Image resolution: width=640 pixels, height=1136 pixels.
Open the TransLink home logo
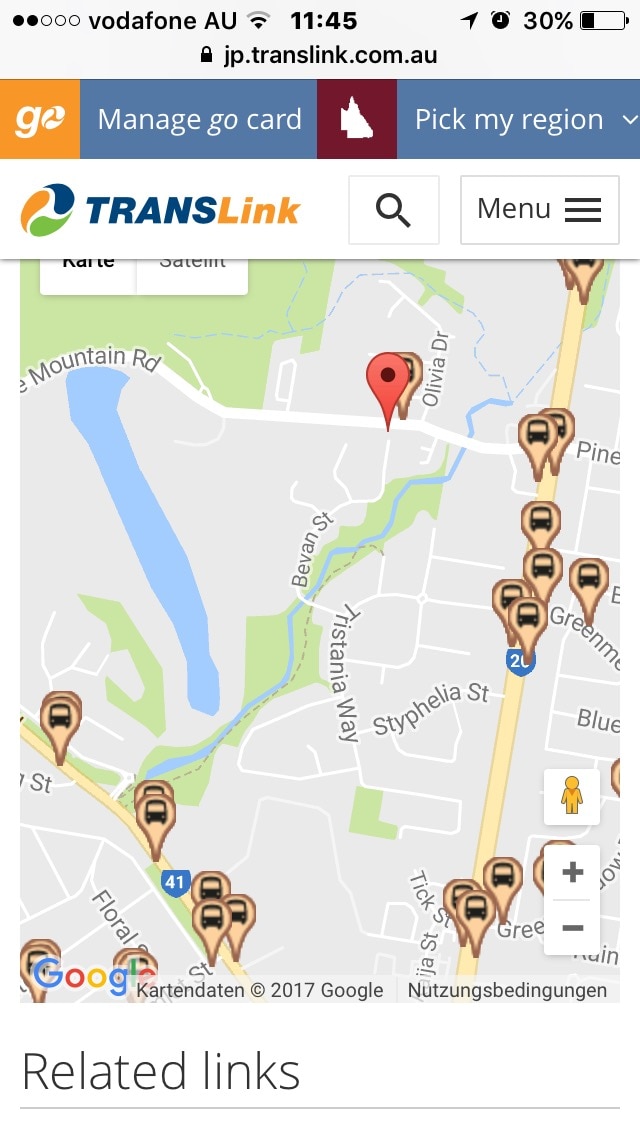click(160, 209)
